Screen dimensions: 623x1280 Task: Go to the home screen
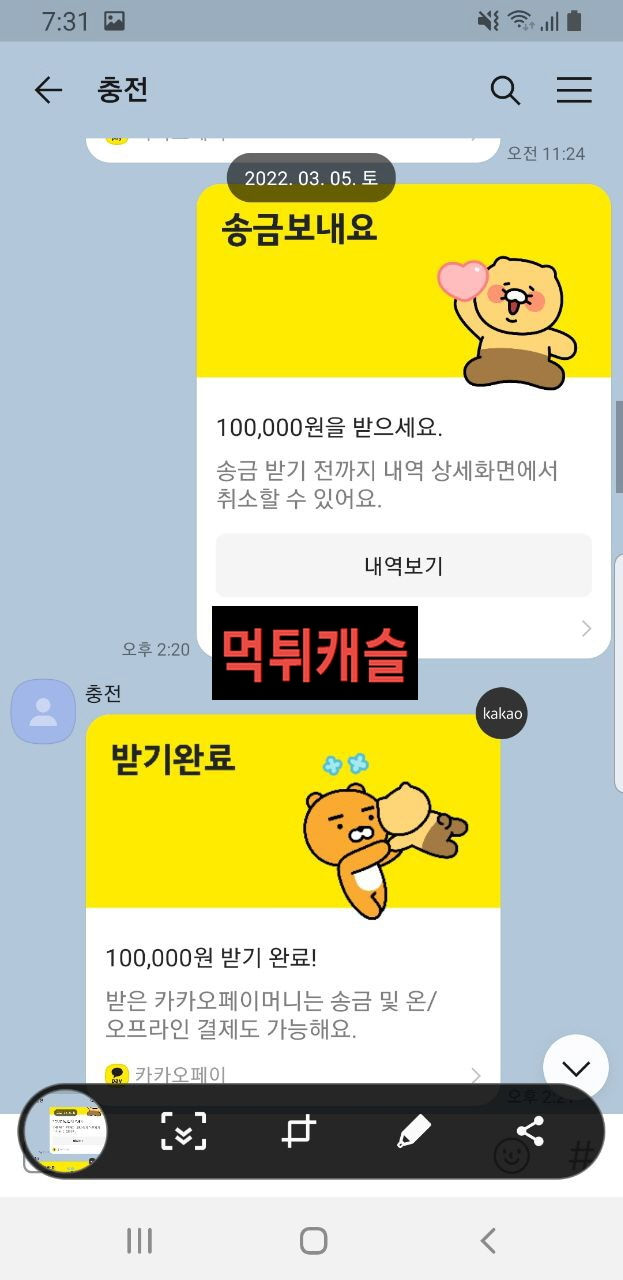[x=313, y=1241]
